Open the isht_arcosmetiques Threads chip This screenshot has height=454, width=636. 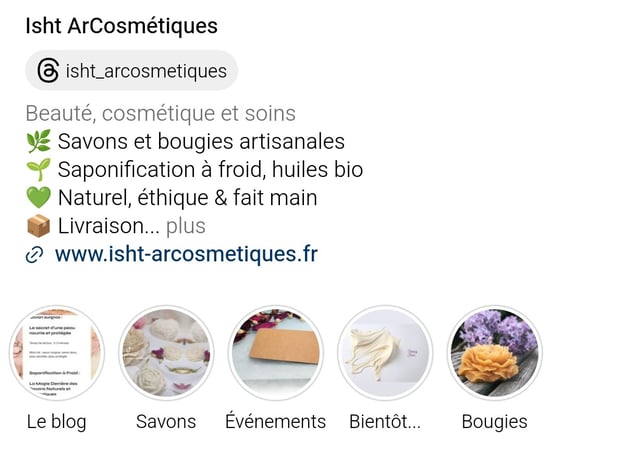point(131,71)
